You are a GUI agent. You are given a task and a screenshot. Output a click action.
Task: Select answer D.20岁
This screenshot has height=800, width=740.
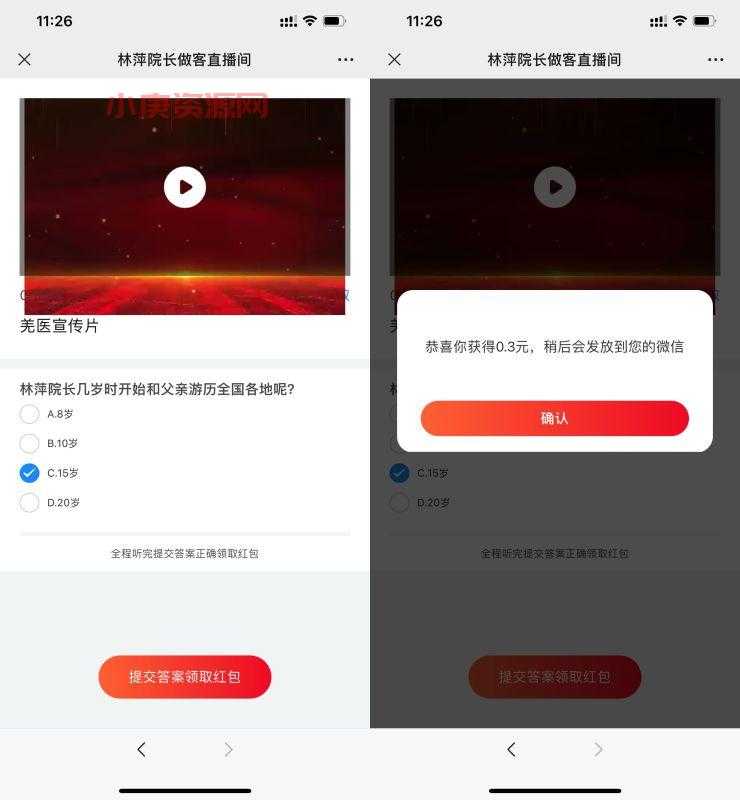(x=30, y=503)
